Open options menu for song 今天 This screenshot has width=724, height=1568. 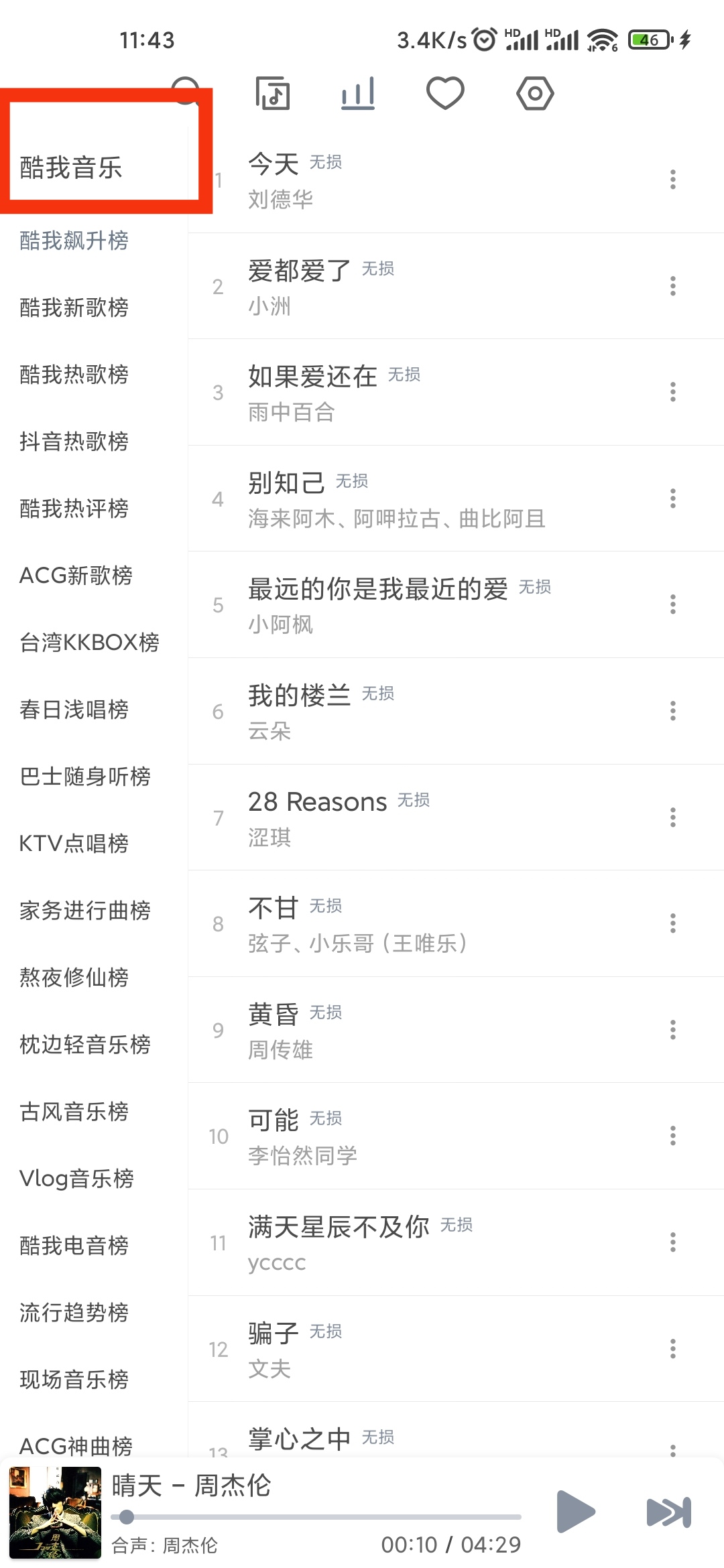pos(672,179)
